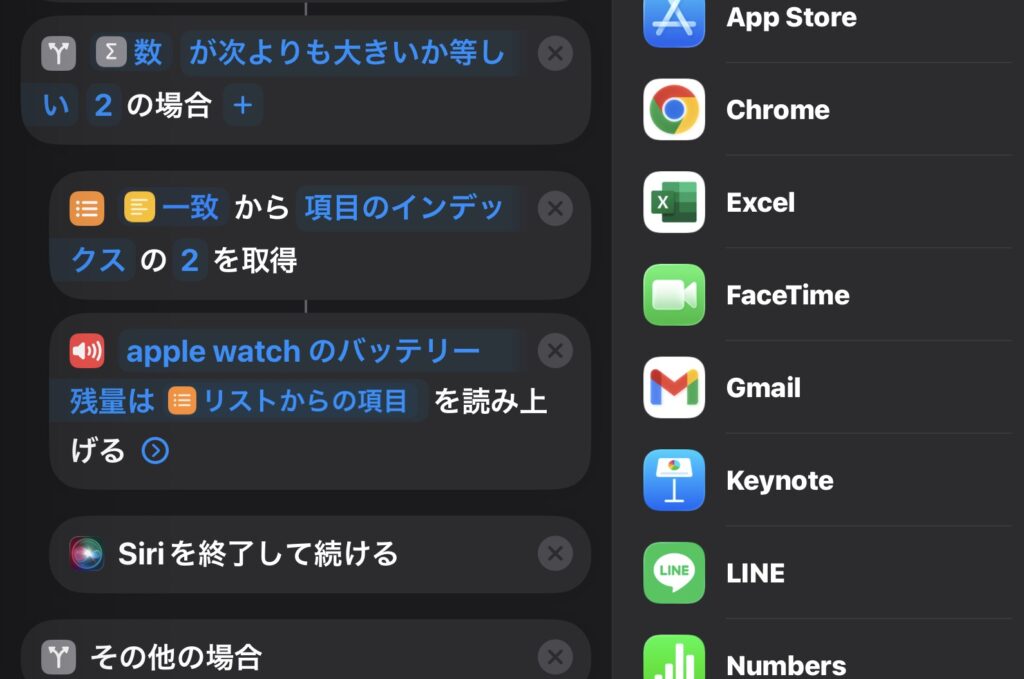This screenshot has height=679, width=1024.
Task: Remove the その他の場合 action
Action: coord(555,657)
